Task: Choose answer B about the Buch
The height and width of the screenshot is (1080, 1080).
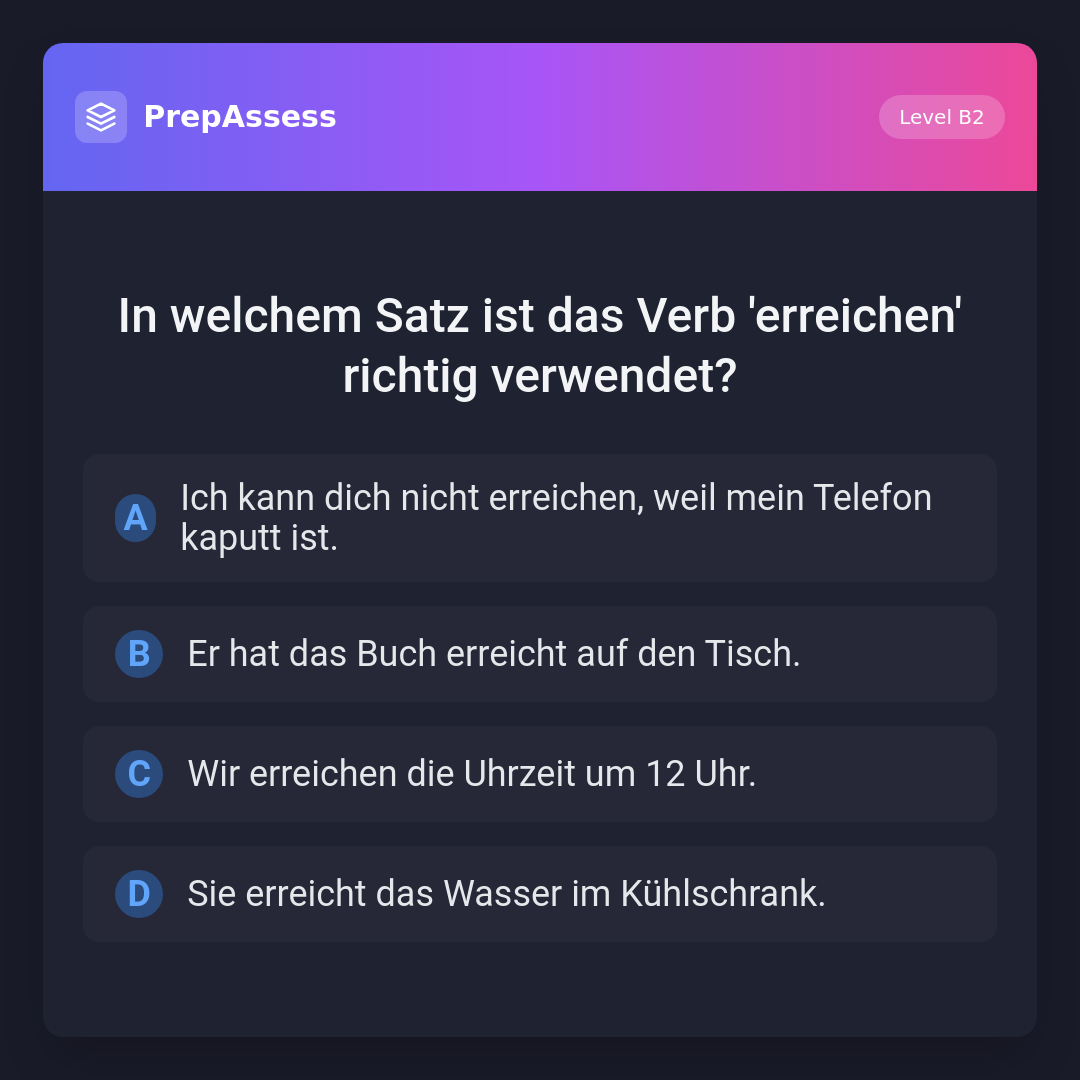Action: tap(540, 654)
